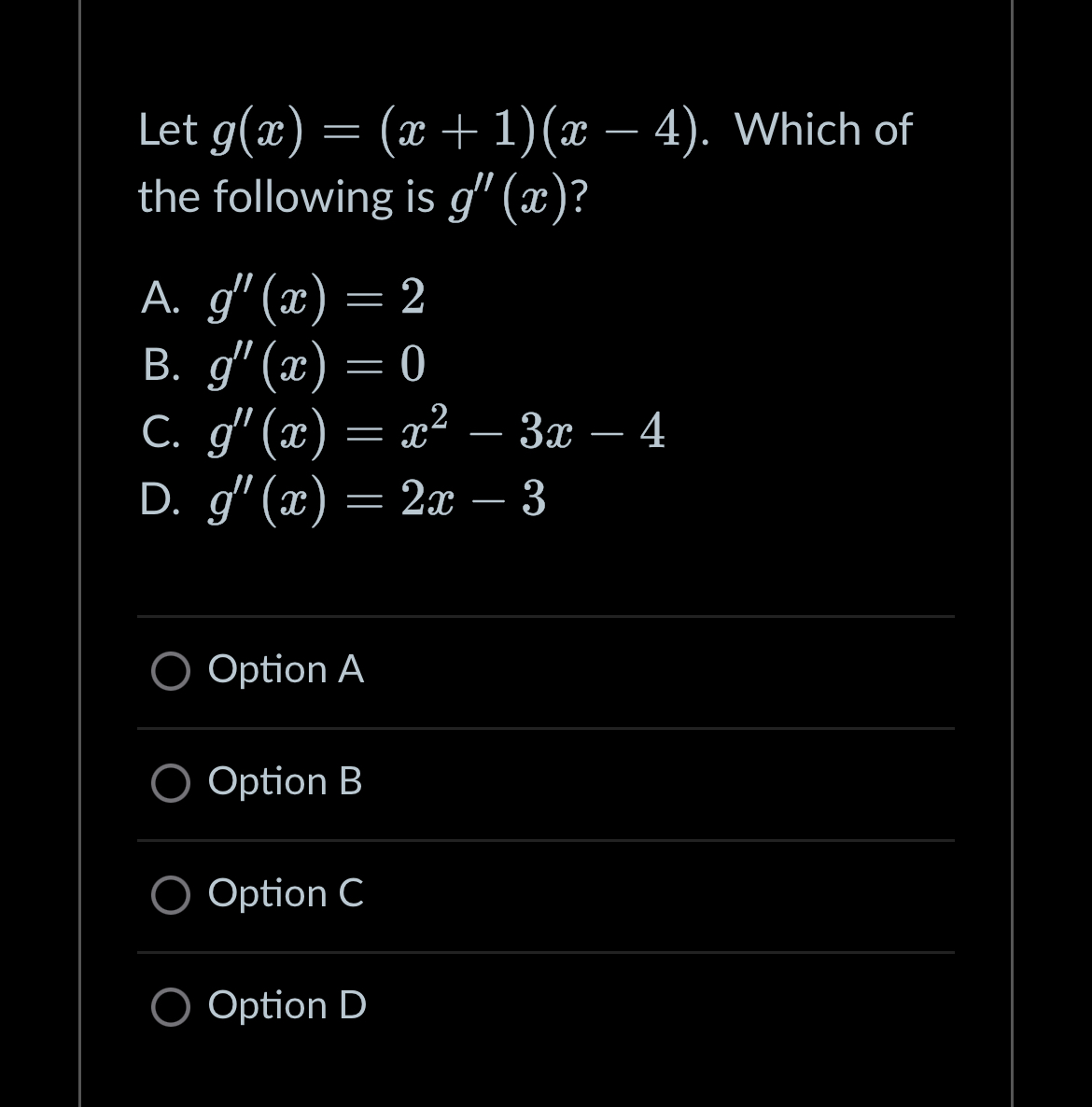The image size is (1092, 1107).
Task: Click the Option B label text
Action: coord(284,783)
